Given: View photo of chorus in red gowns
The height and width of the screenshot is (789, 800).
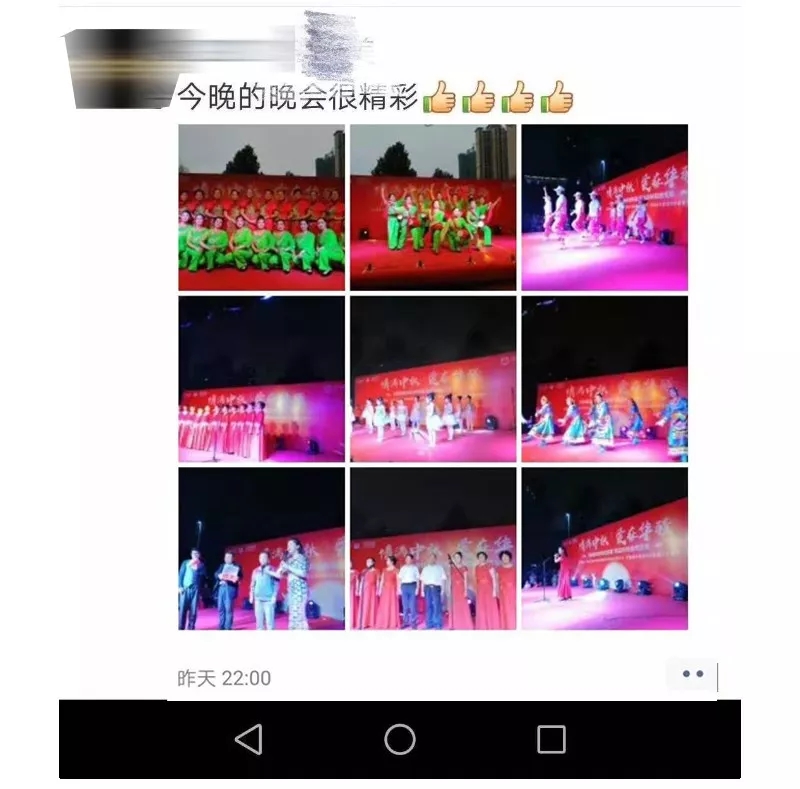Looking at the screenshot, I should (x=433, y=549).
